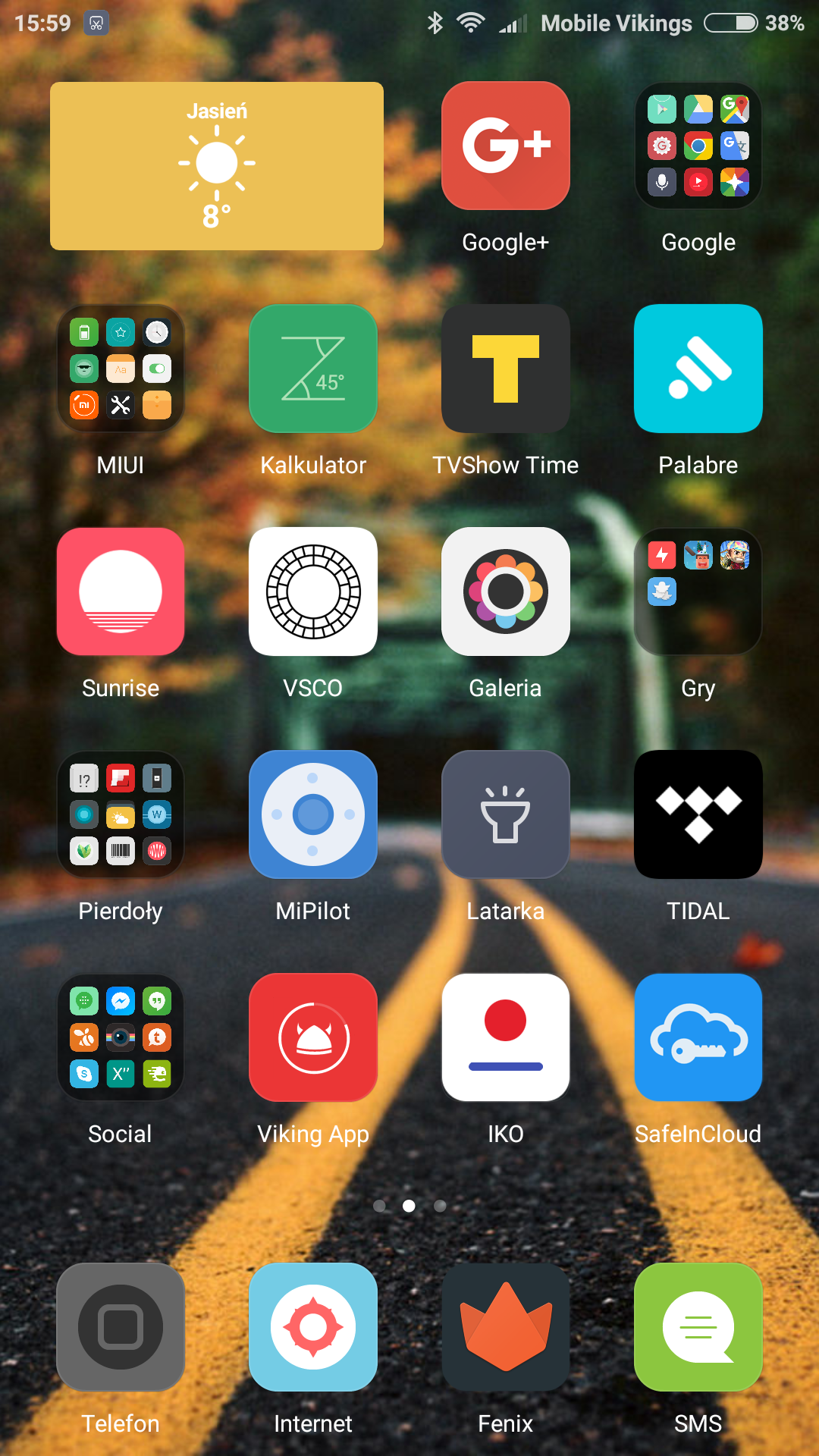The image size is (819, 1456).
Task: Open TIDAL music app
Action: [x=698, y=814]
